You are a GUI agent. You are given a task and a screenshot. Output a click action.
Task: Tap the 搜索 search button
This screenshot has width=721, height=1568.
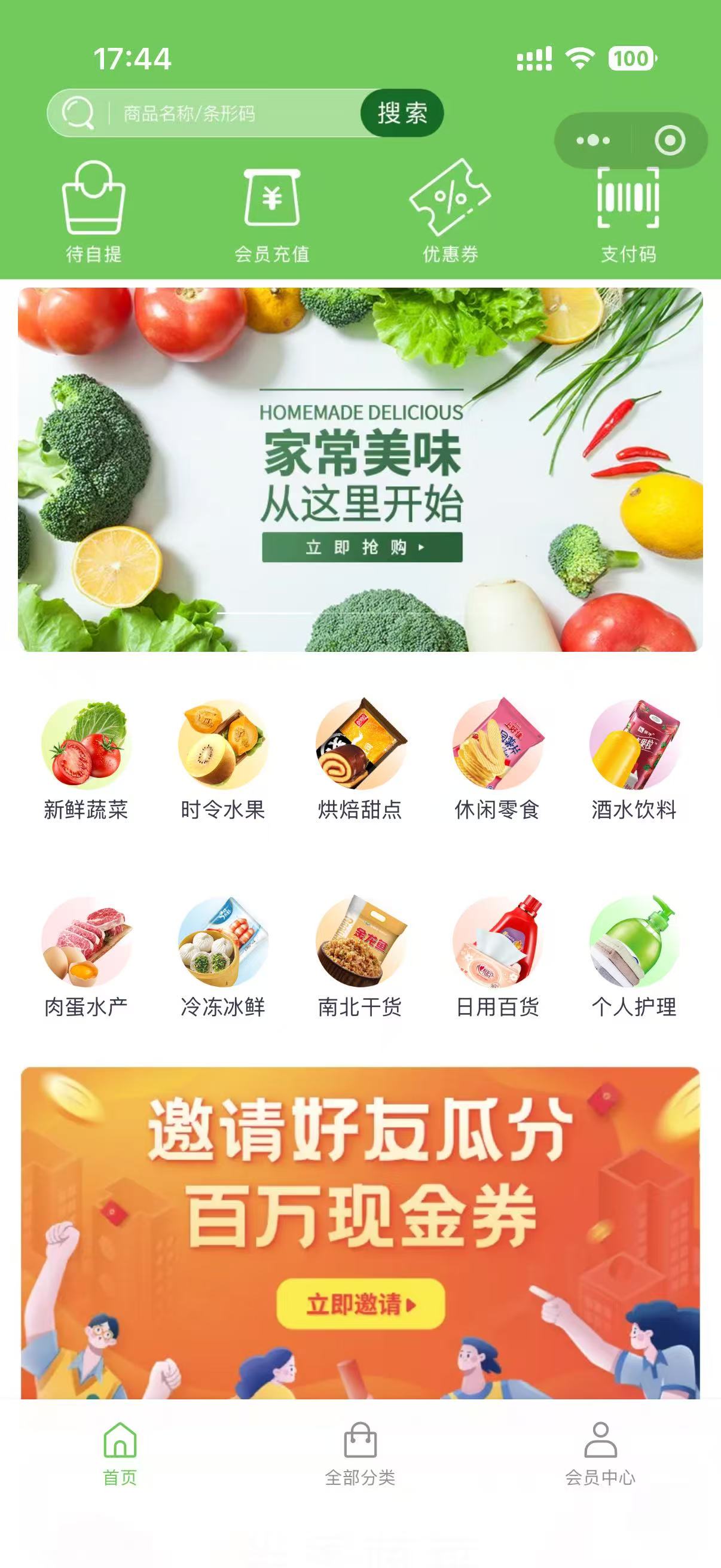pyautogui.click(x=403, y=113)
